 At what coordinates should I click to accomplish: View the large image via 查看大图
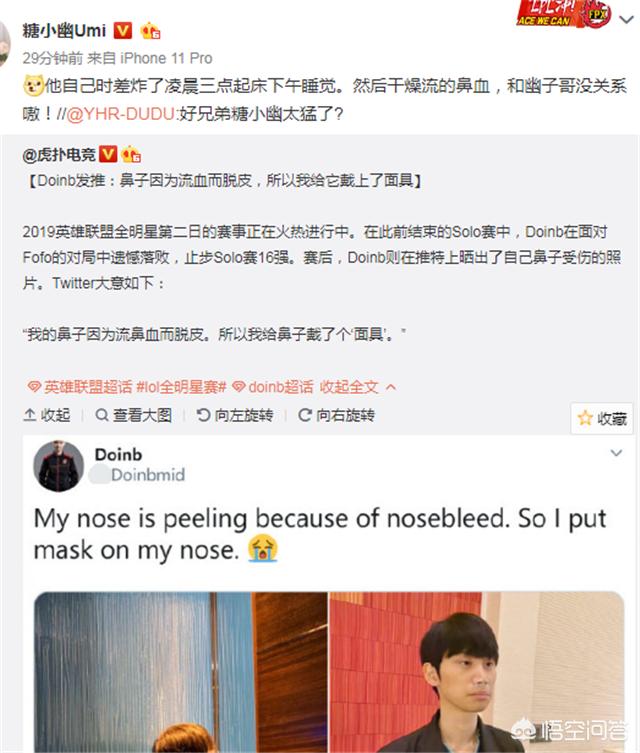[x=134, y=415]
